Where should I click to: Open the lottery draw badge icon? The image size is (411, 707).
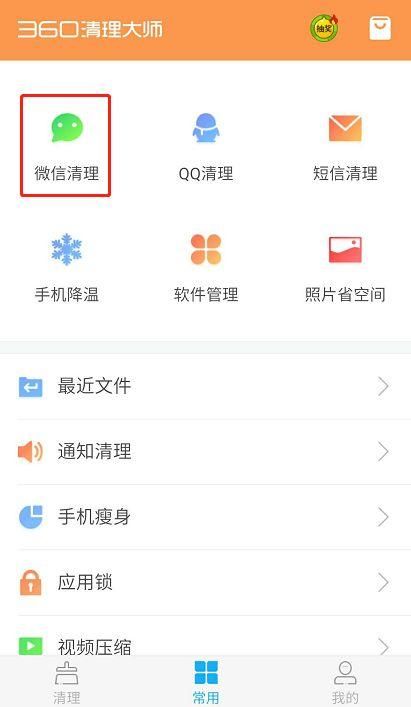pyautogui.click(x=324, y=28)
